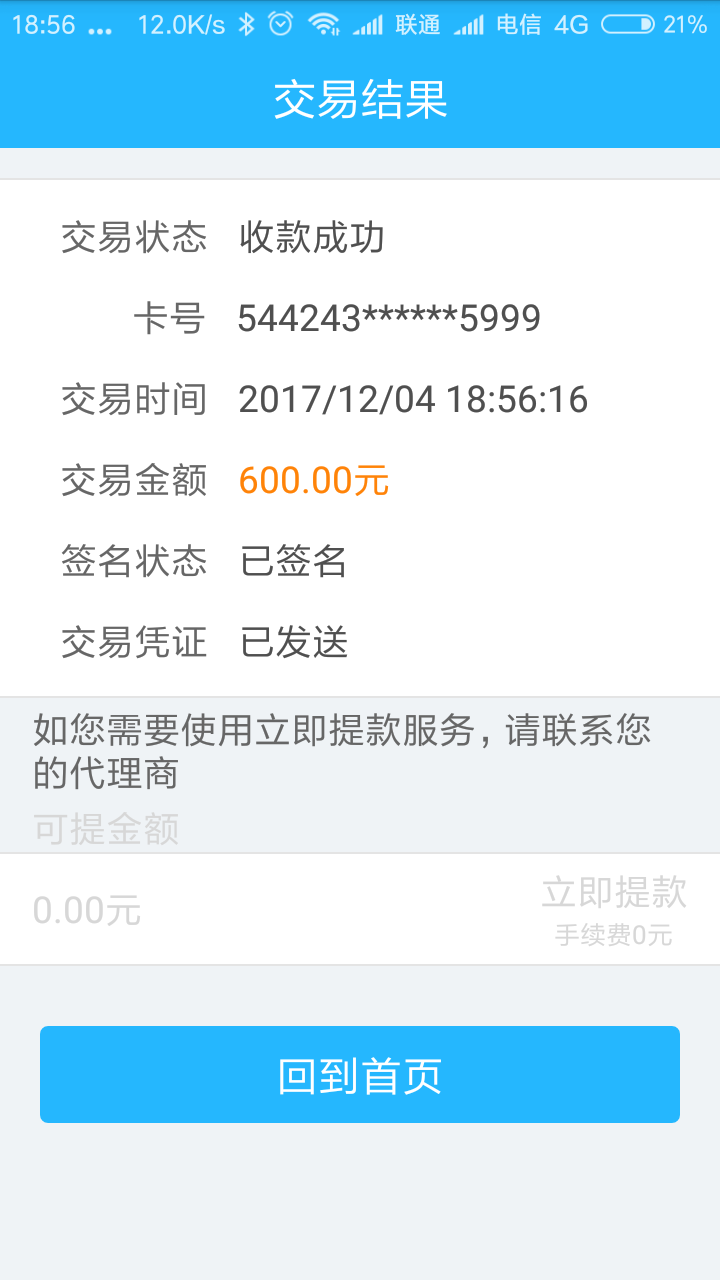Tap the 已签名 signature status

(293, 562)
